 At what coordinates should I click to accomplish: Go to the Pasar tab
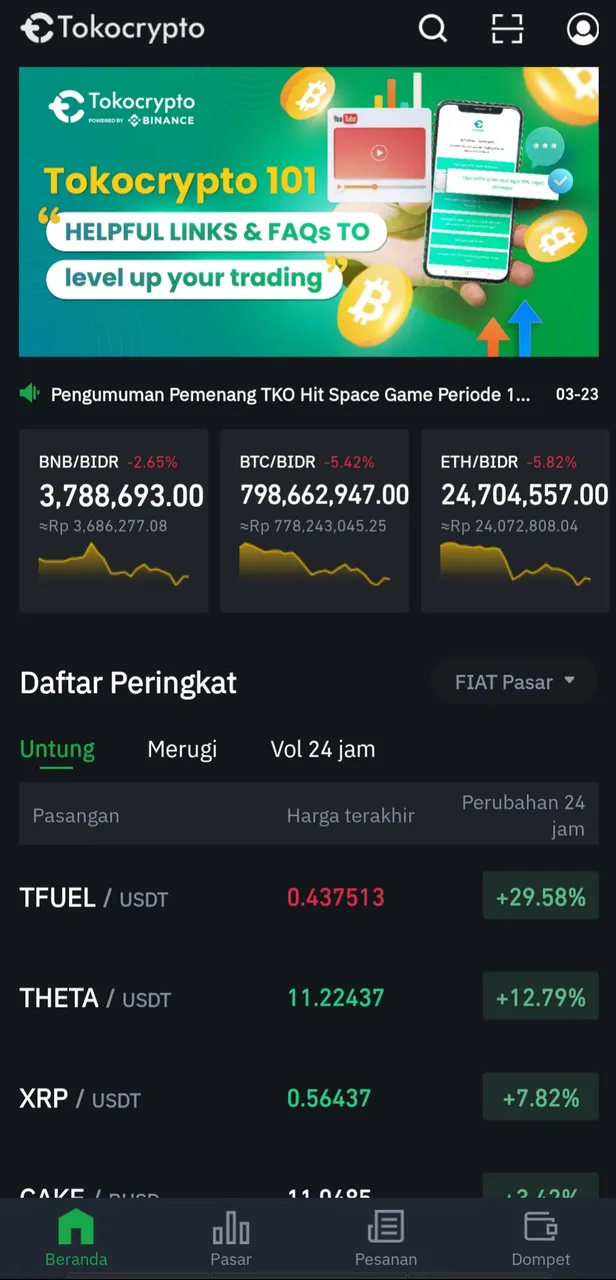coord(231,1238)
